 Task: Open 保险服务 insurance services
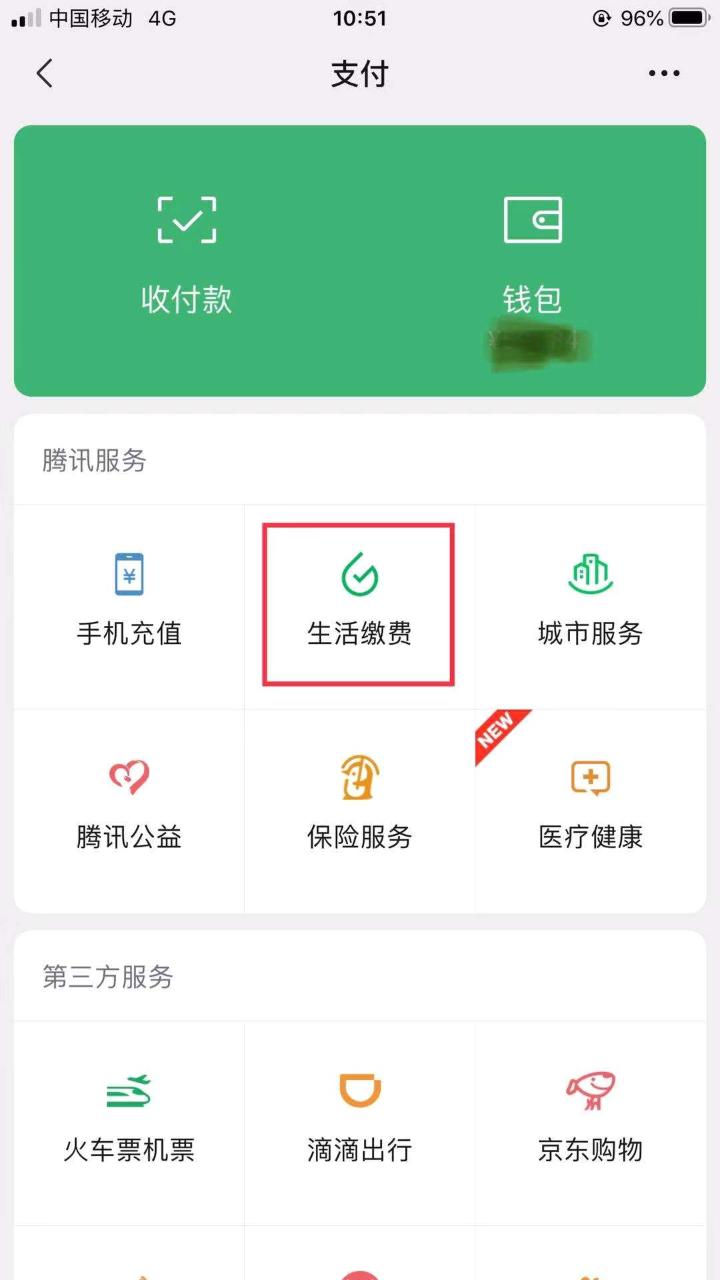point(359,808)
